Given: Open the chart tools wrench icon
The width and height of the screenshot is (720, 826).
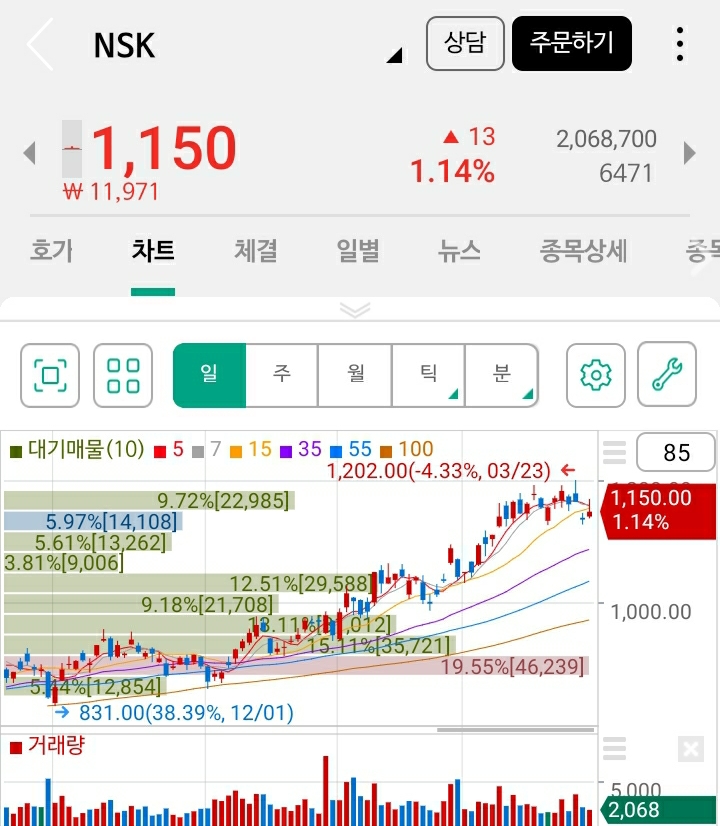Looking at the screenshot, I should click(666, 375).
